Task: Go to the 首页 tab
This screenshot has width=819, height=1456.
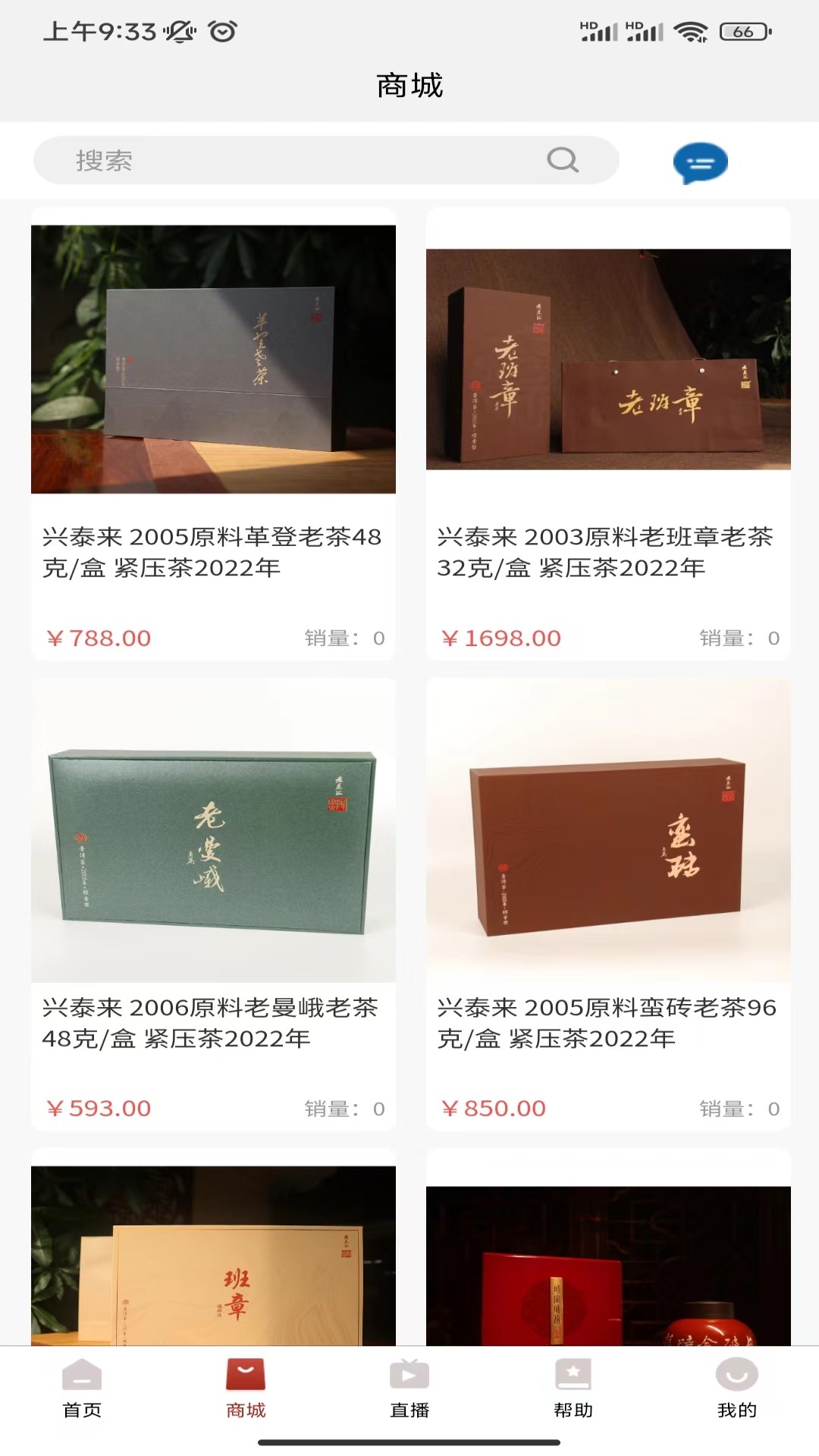Action: pyautogui.click(x=82, y=1389)
